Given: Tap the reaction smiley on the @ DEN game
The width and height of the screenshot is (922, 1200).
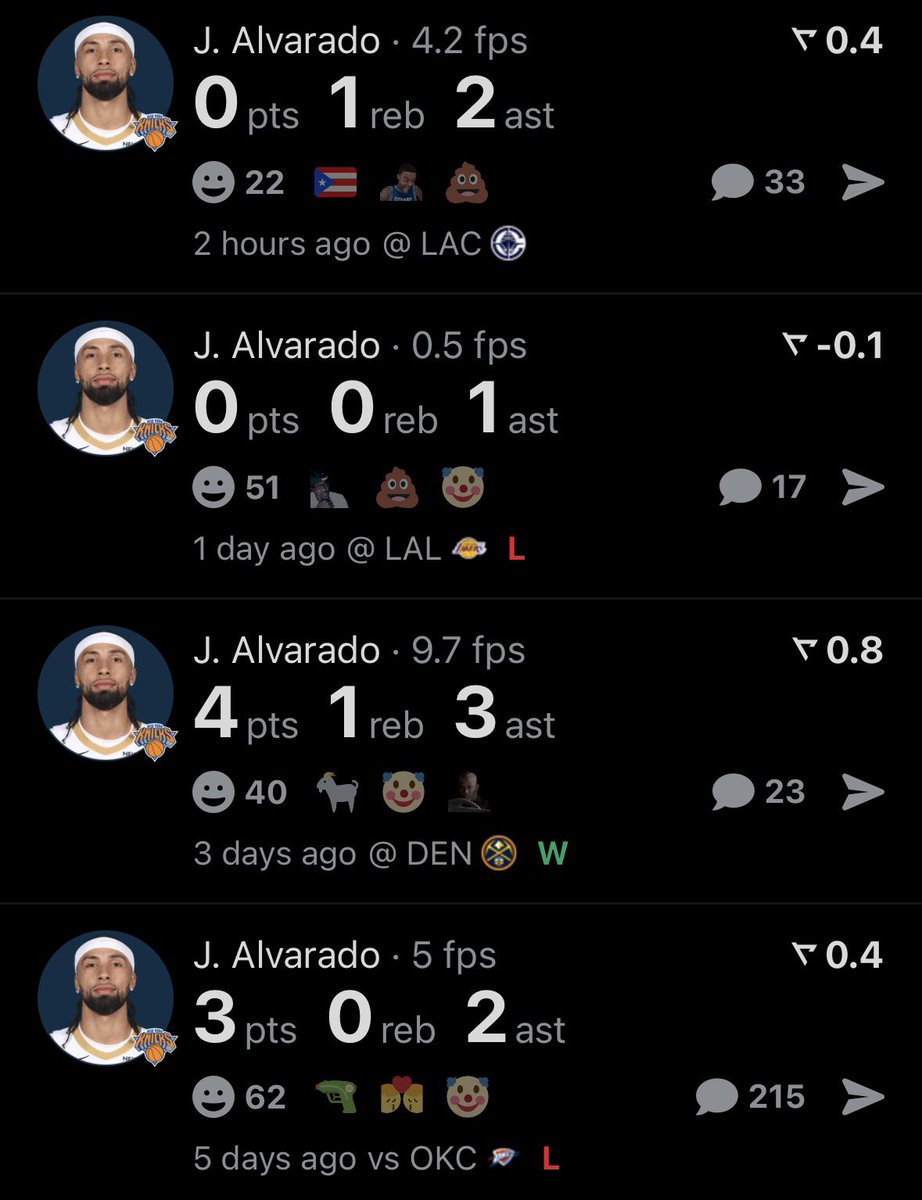Looking at the screenshot, I should pyautogui.click(x=213, y=793).
